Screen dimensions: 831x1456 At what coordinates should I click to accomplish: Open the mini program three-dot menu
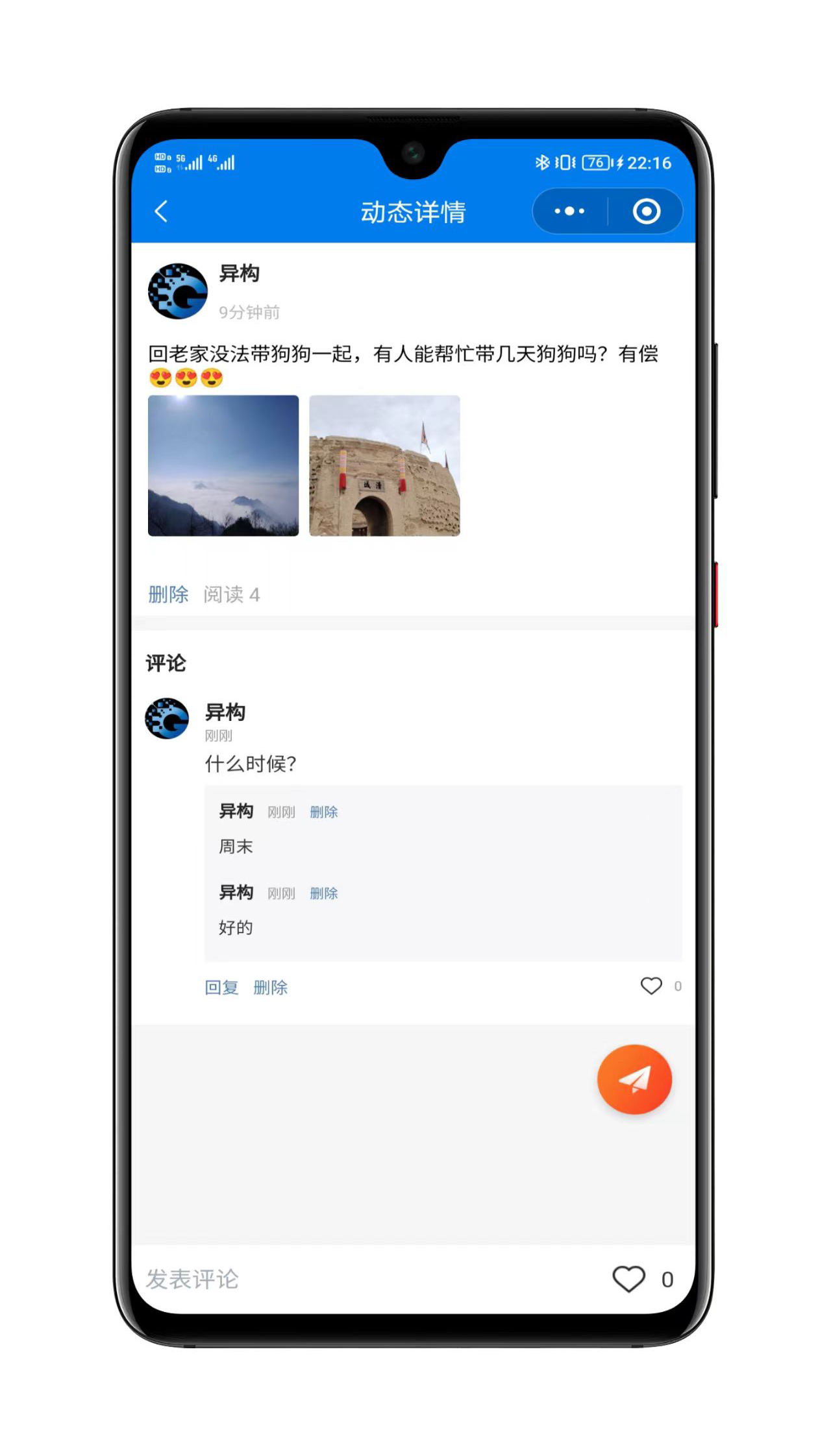[x=569, y=212]
